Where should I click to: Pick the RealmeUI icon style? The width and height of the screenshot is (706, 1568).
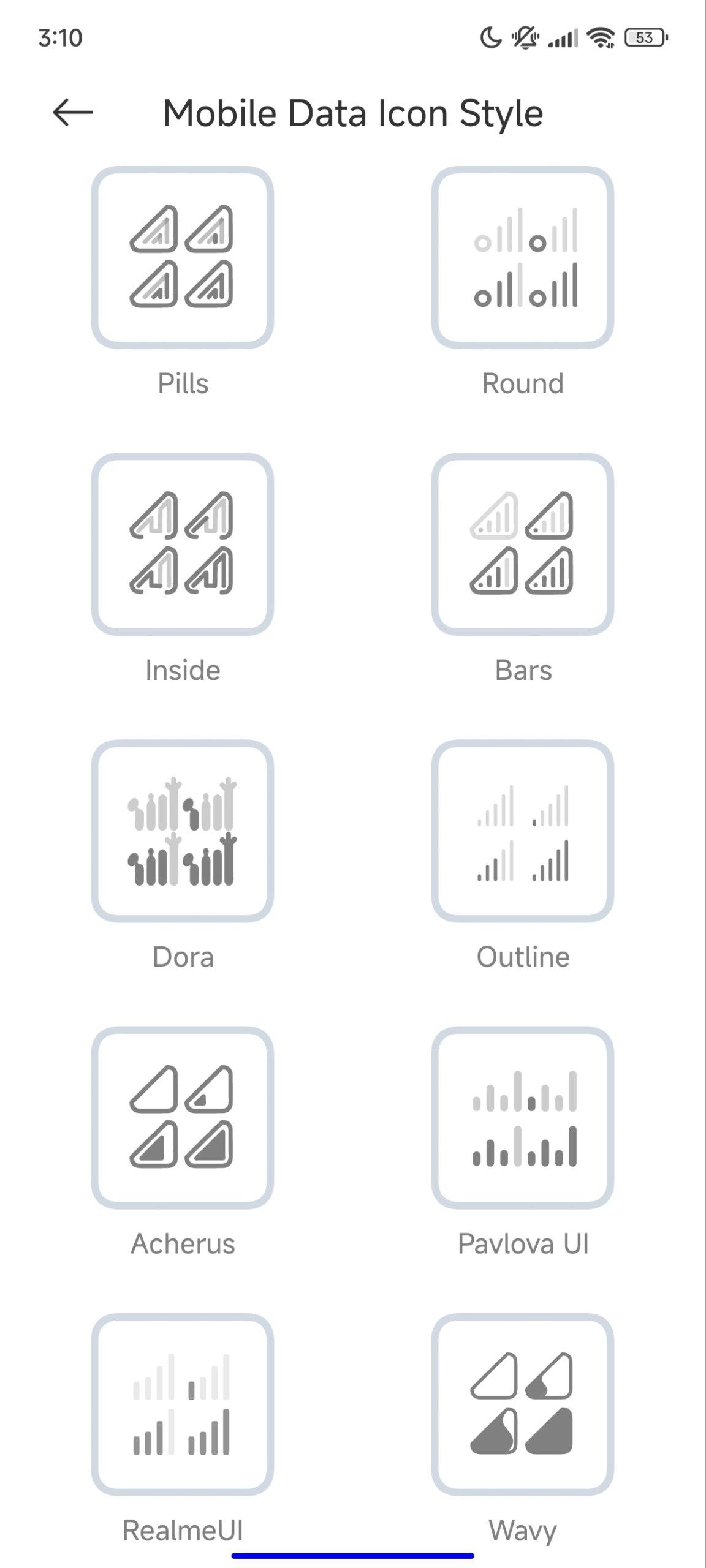tap(183, 1404)
